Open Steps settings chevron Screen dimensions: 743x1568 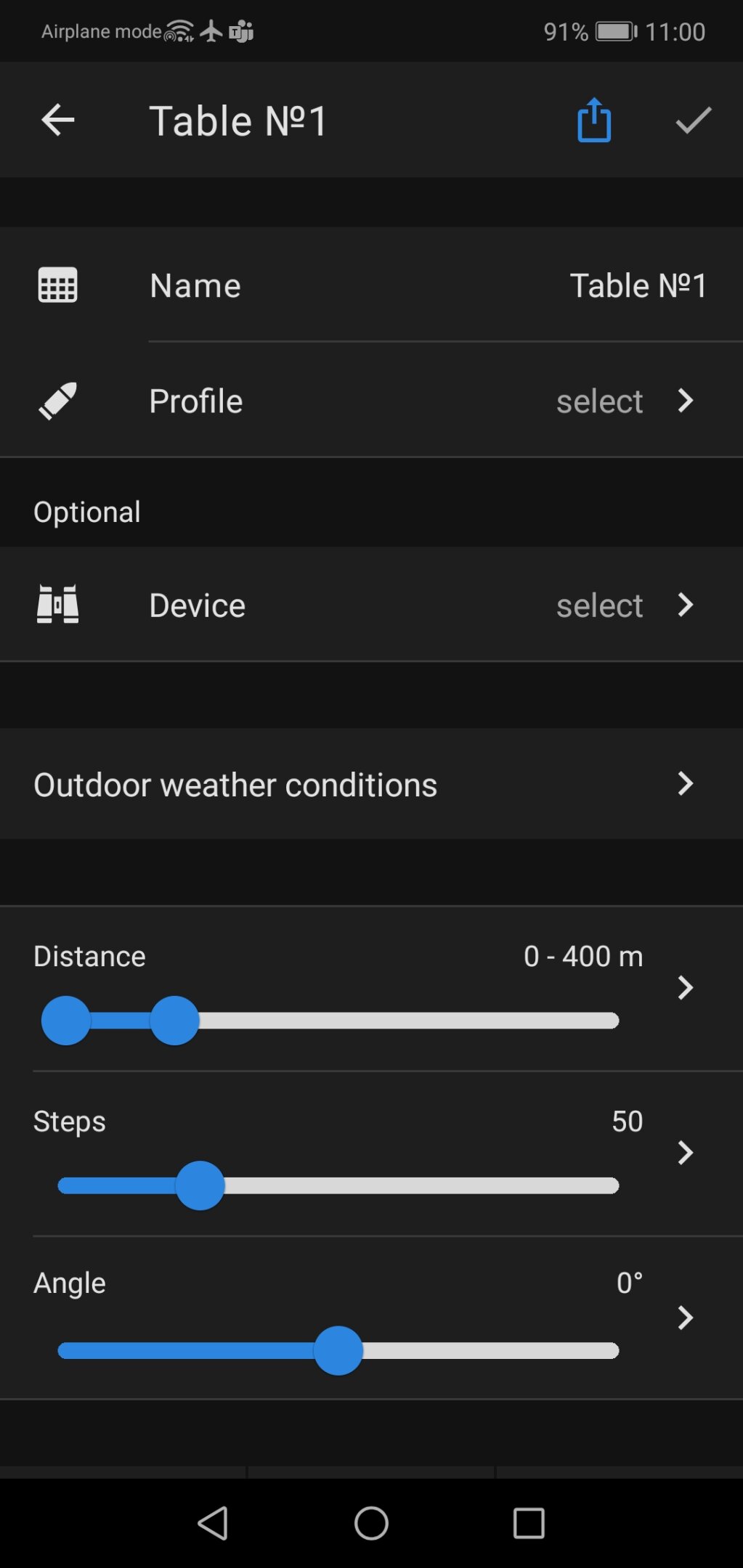coord(684,1152)
